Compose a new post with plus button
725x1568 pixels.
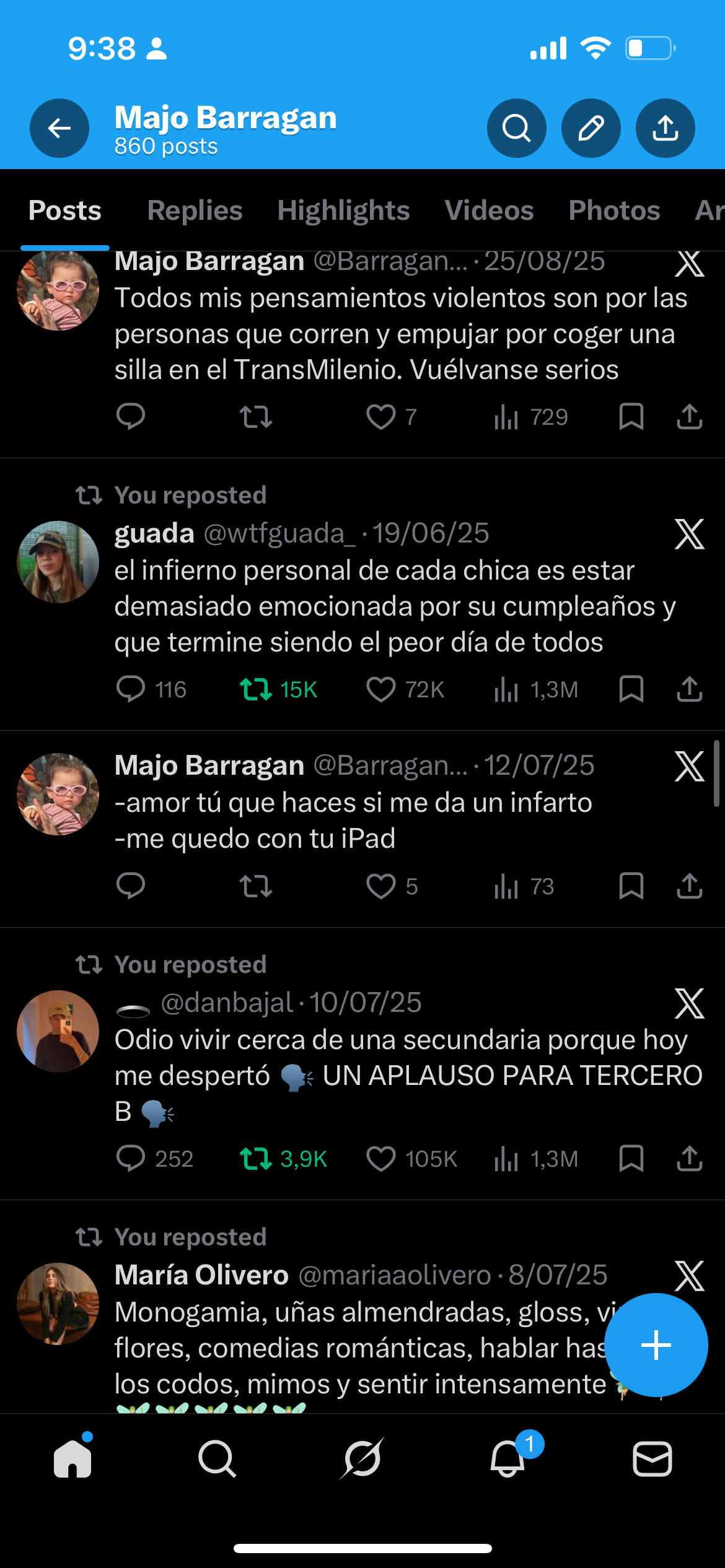pos(656,1345)
